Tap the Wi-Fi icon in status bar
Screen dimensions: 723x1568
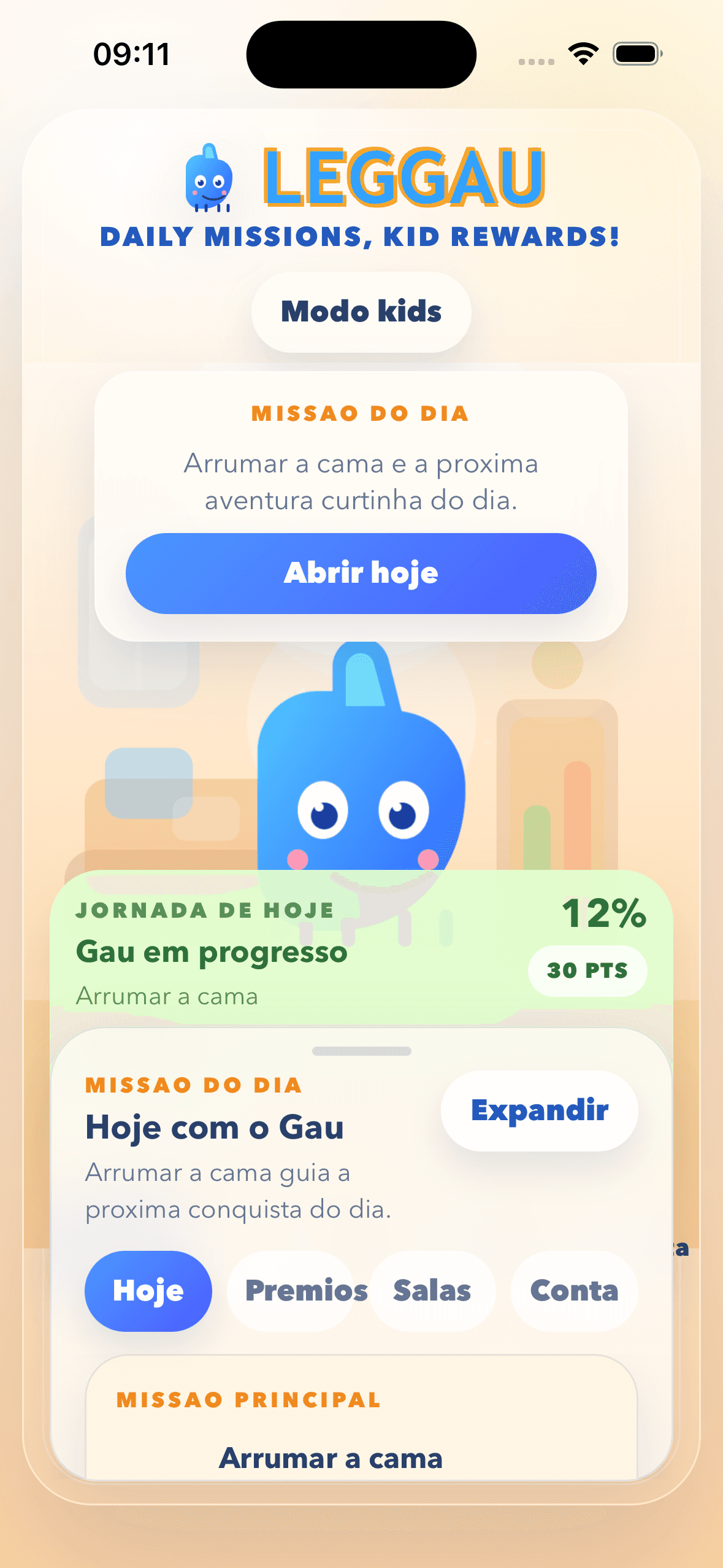pos(581,54)
